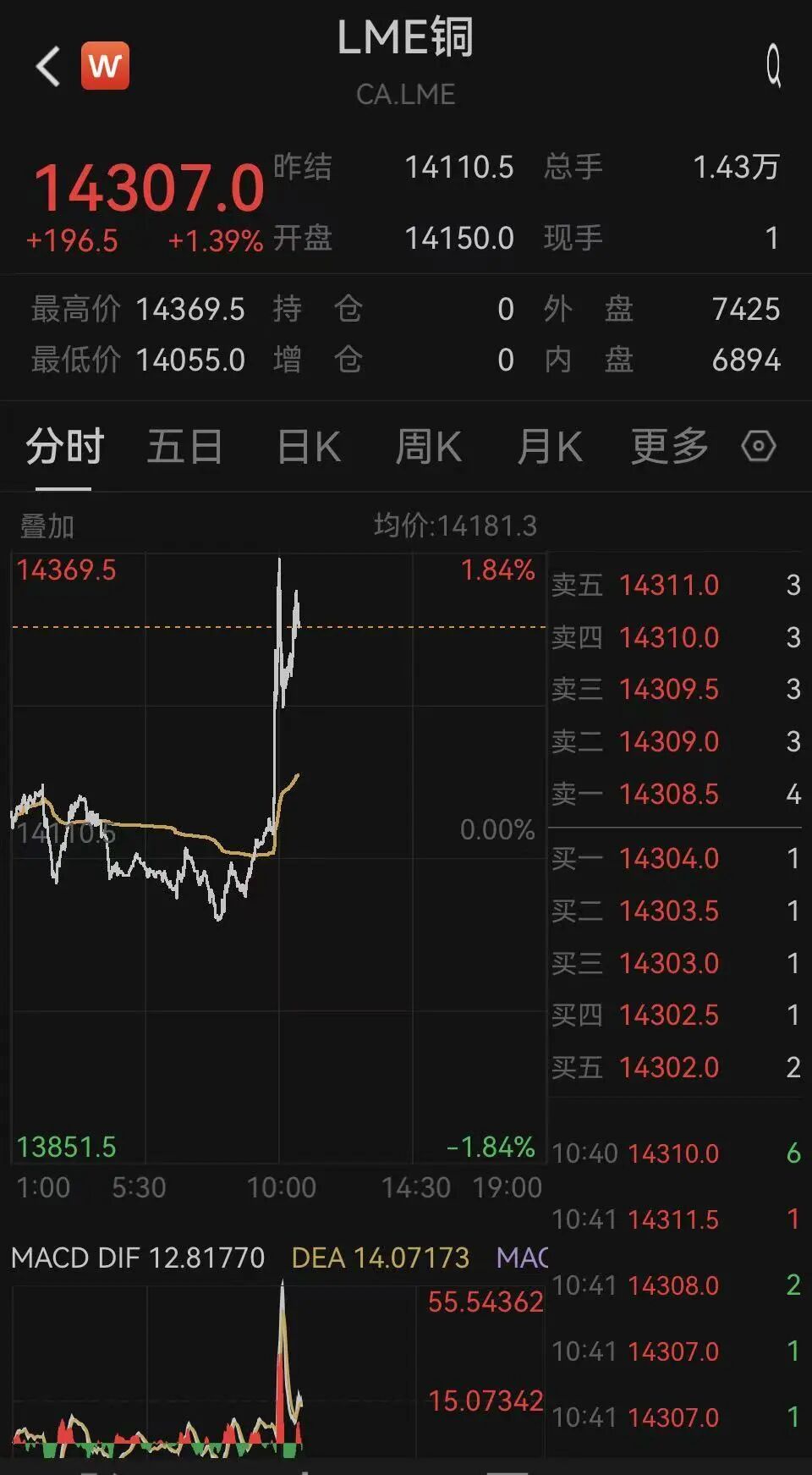Switch to the 五日 tab
Screen dimensions: 812x1475
(x=185, y=447)
